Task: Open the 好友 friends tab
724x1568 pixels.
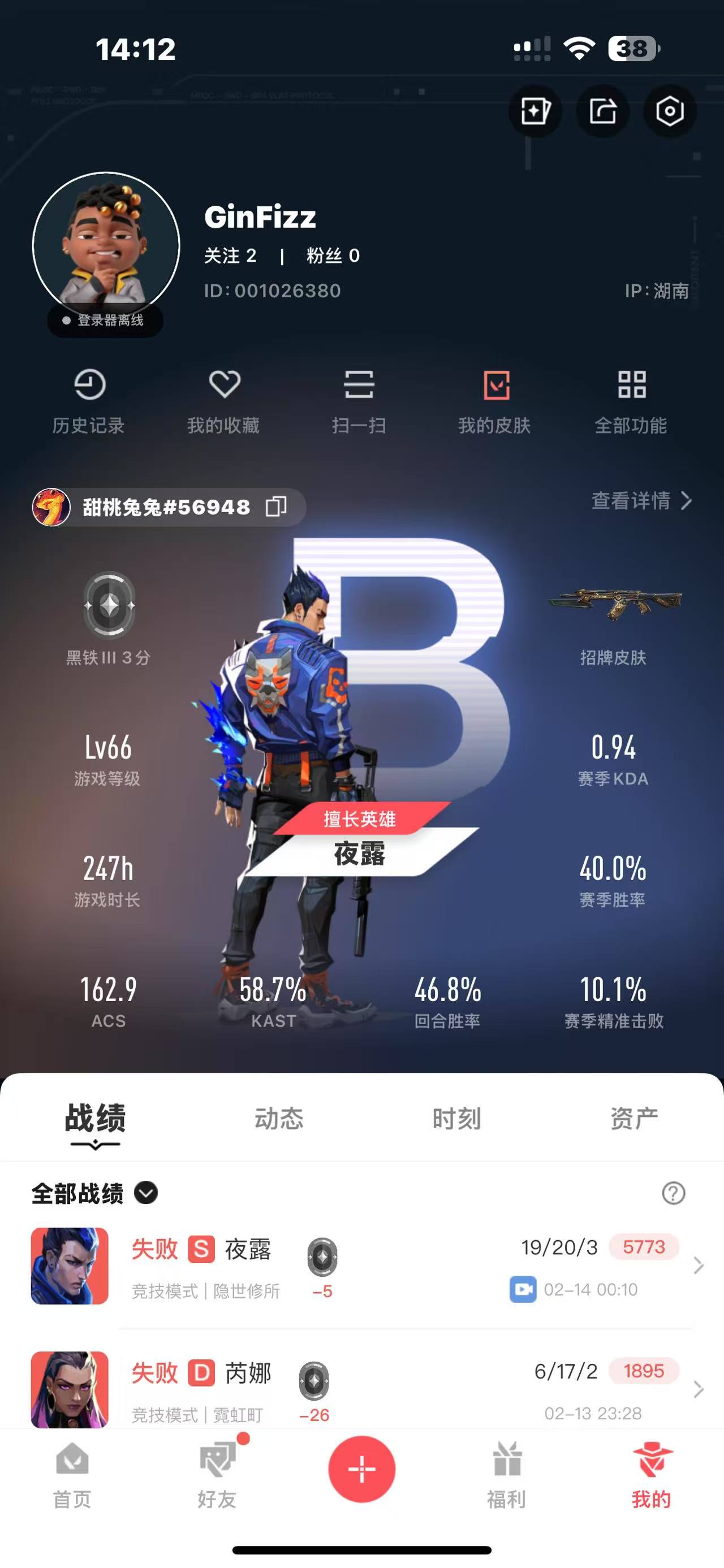Action: tap(217, 1475)
